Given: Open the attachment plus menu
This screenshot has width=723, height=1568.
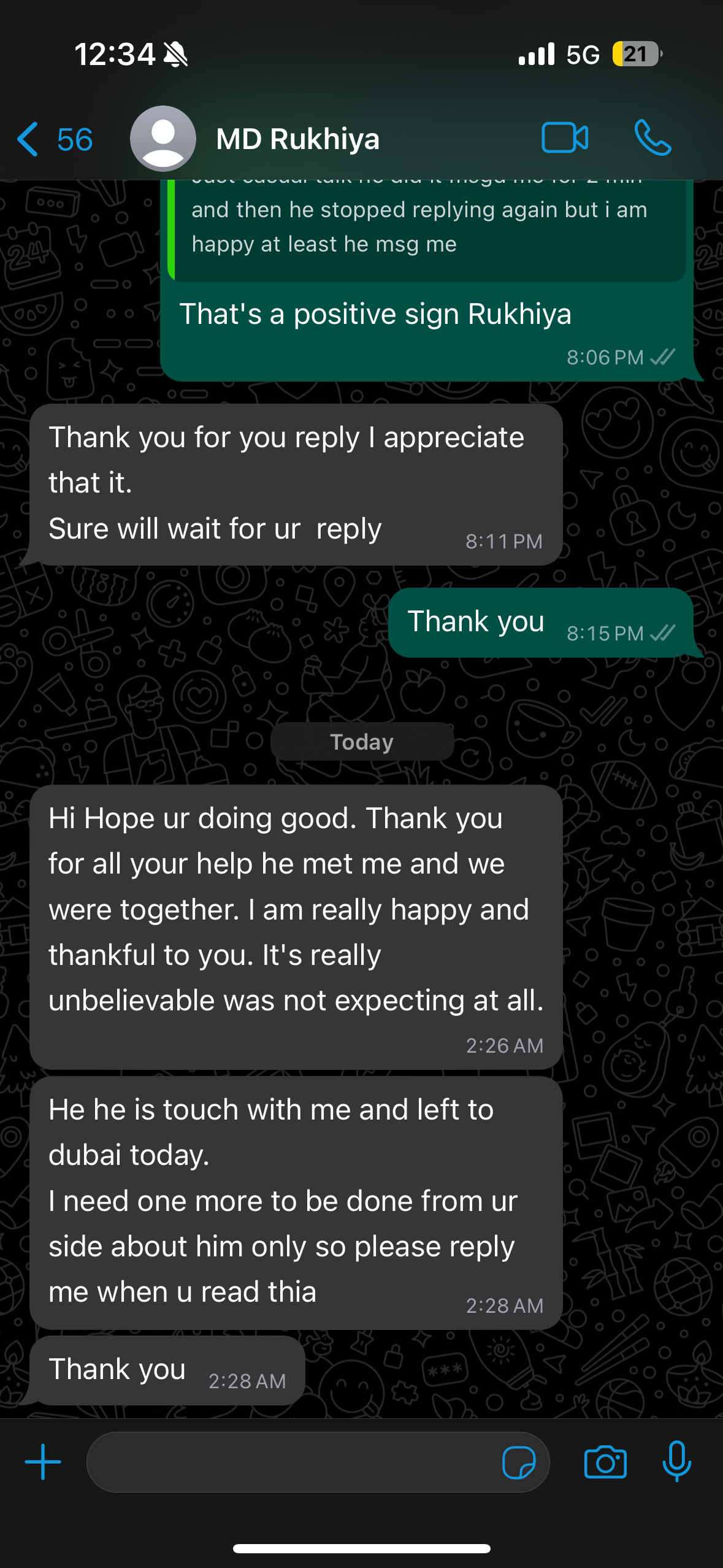Looking at the screenshot, I should [x=43, y=1462].
